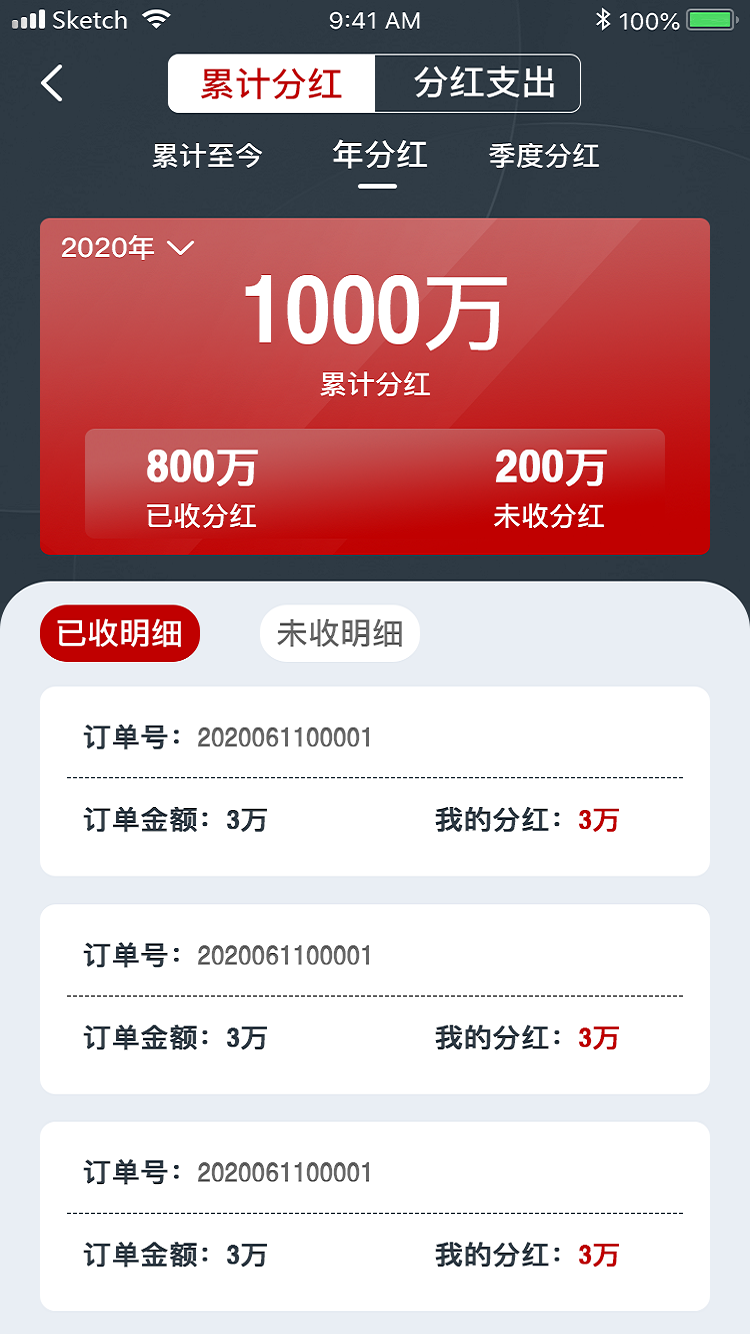Switch to 累计至今 view
750x1334 pixels.
coord(207,156)
